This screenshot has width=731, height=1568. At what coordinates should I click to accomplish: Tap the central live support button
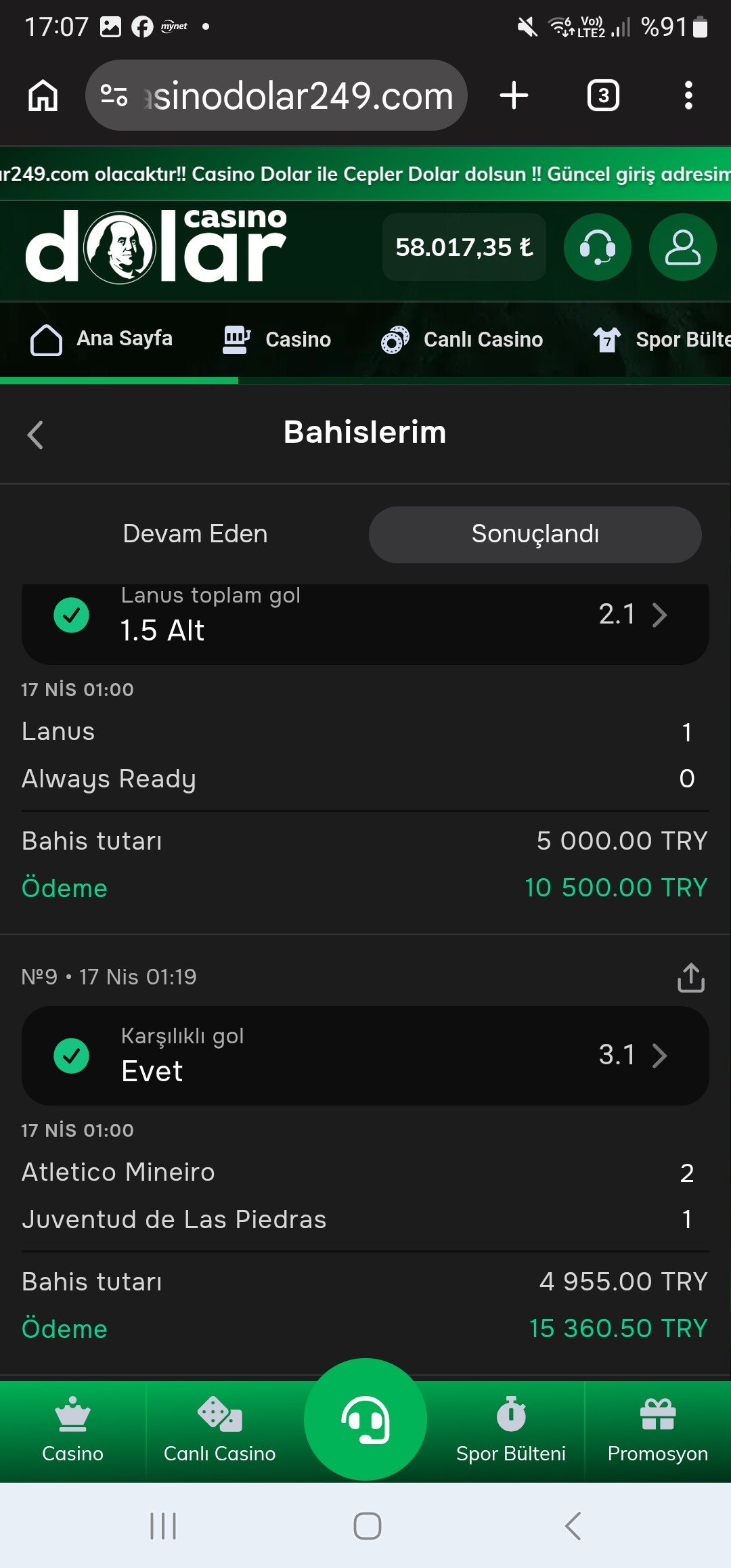click(x=365, y=1419)
